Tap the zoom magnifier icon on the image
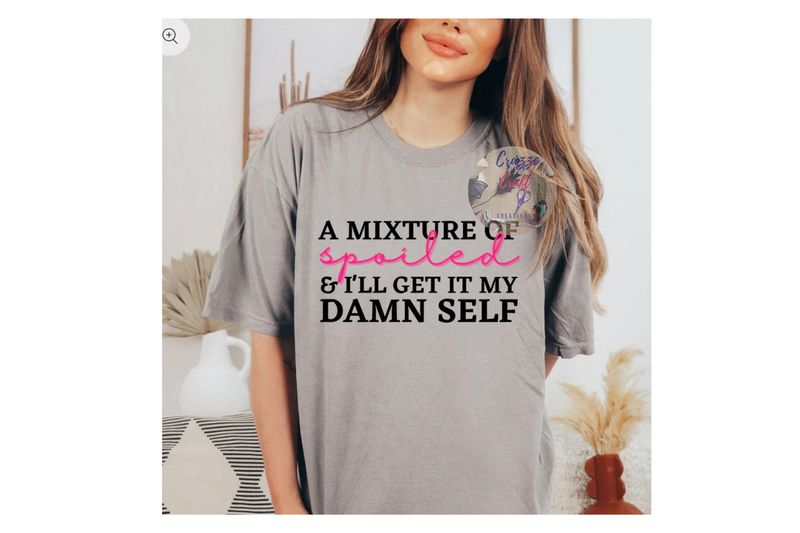 point(170,36)
